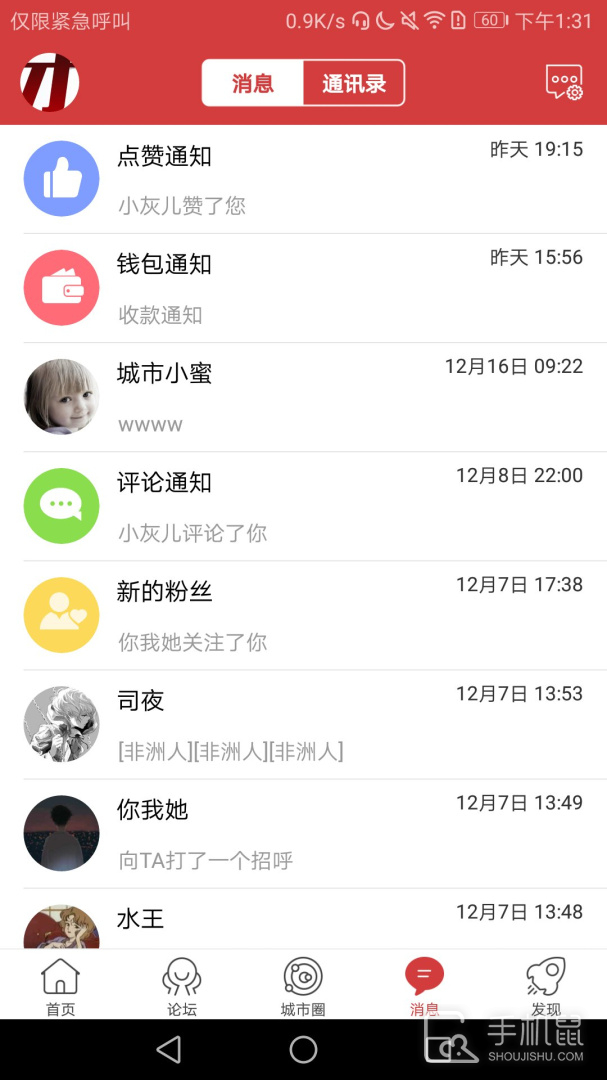
Task: Open the chat with 城市小蜜
Action: point(303,397)
